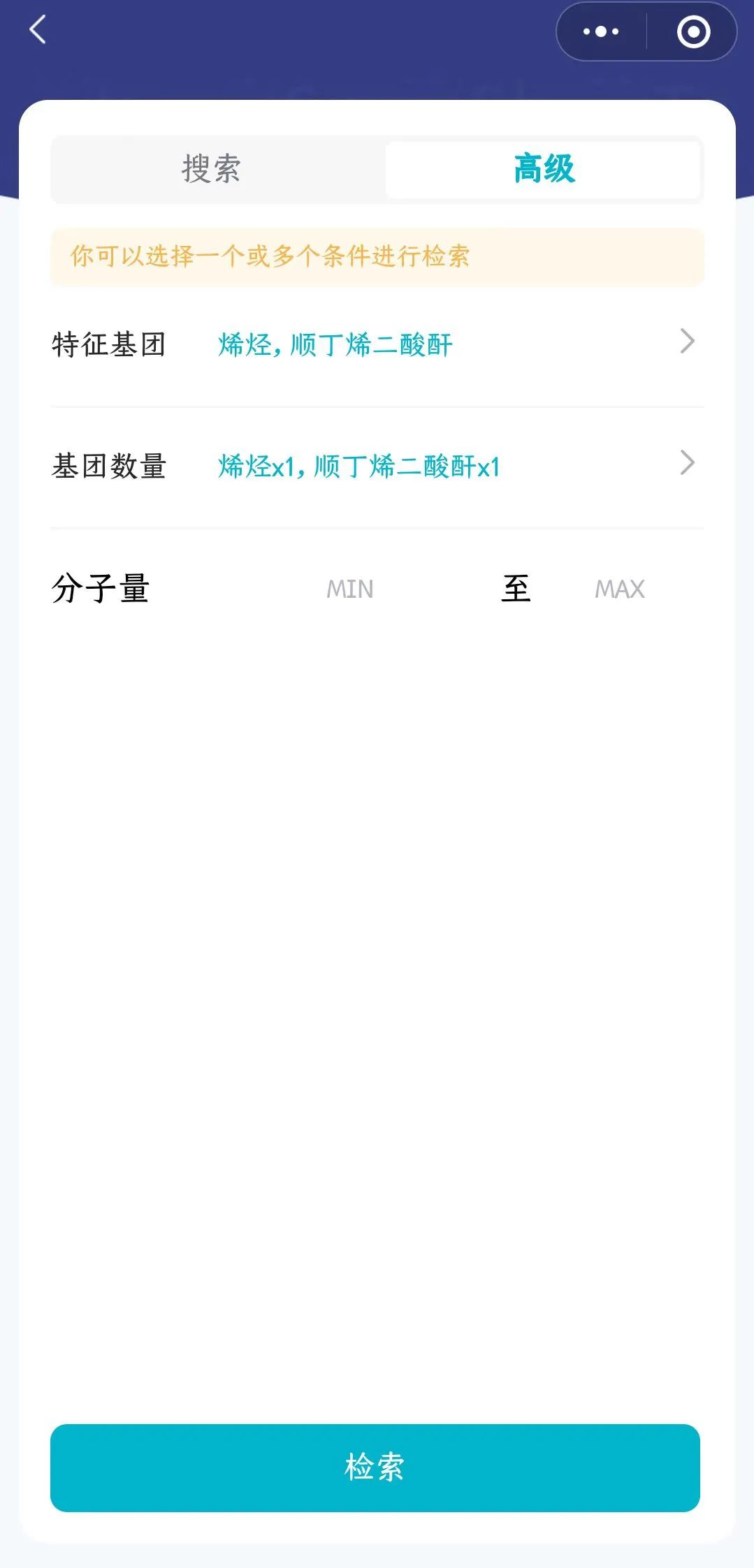Select the 高级 tab
The image size is (754, 1568).
[x=544, y=169]
